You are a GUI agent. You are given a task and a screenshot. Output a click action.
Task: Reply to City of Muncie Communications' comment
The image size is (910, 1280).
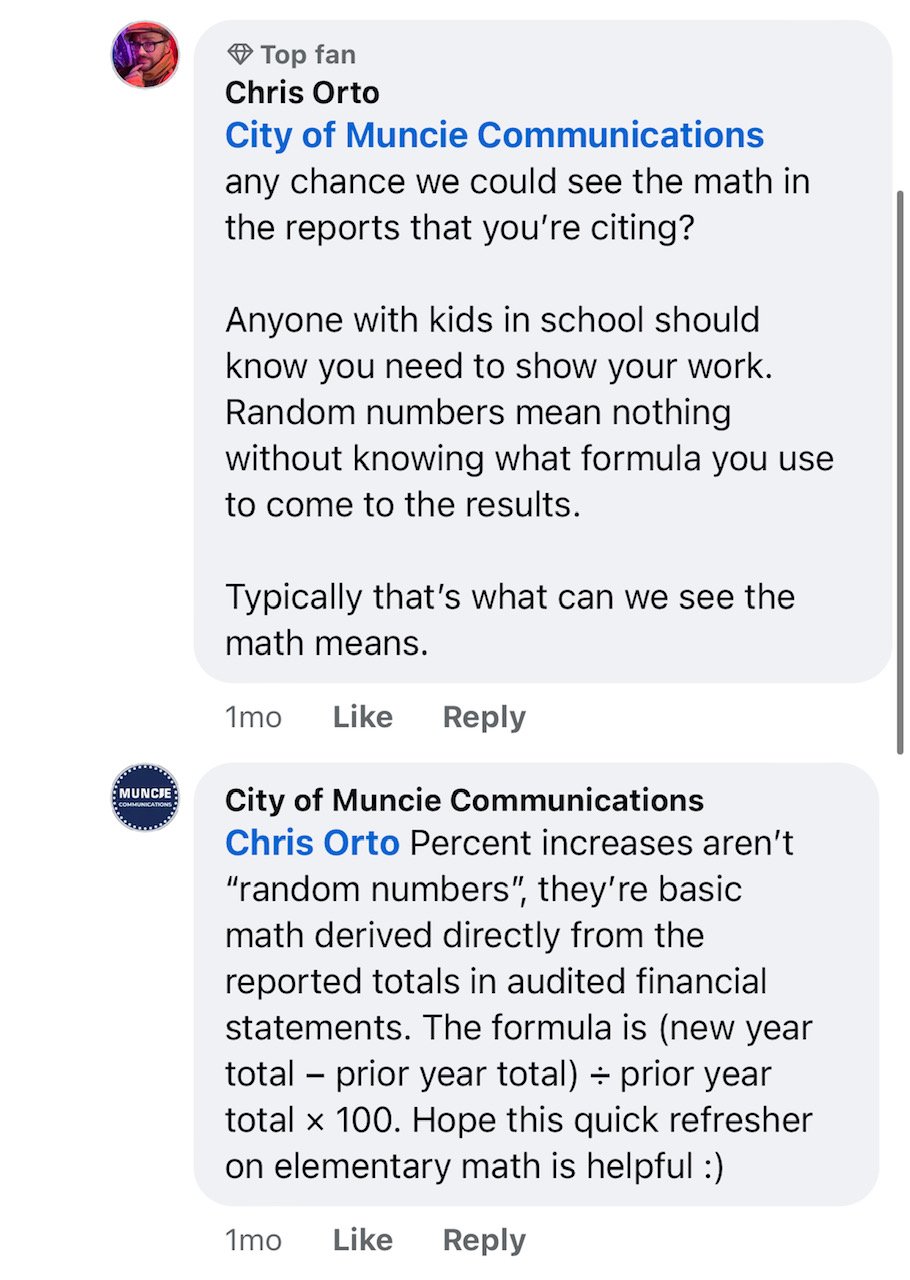click(484, 1240)
